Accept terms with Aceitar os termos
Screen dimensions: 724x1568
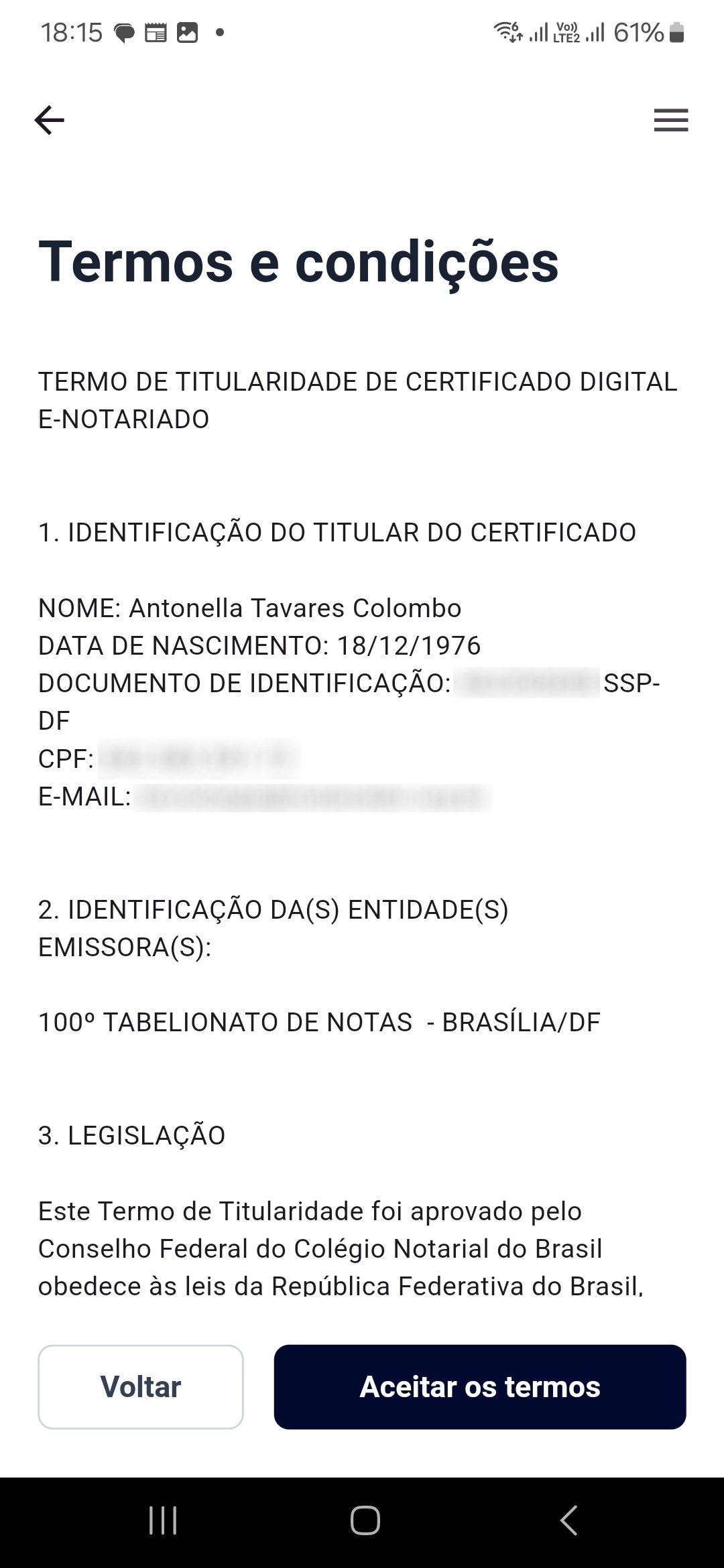pos(480,1387)
